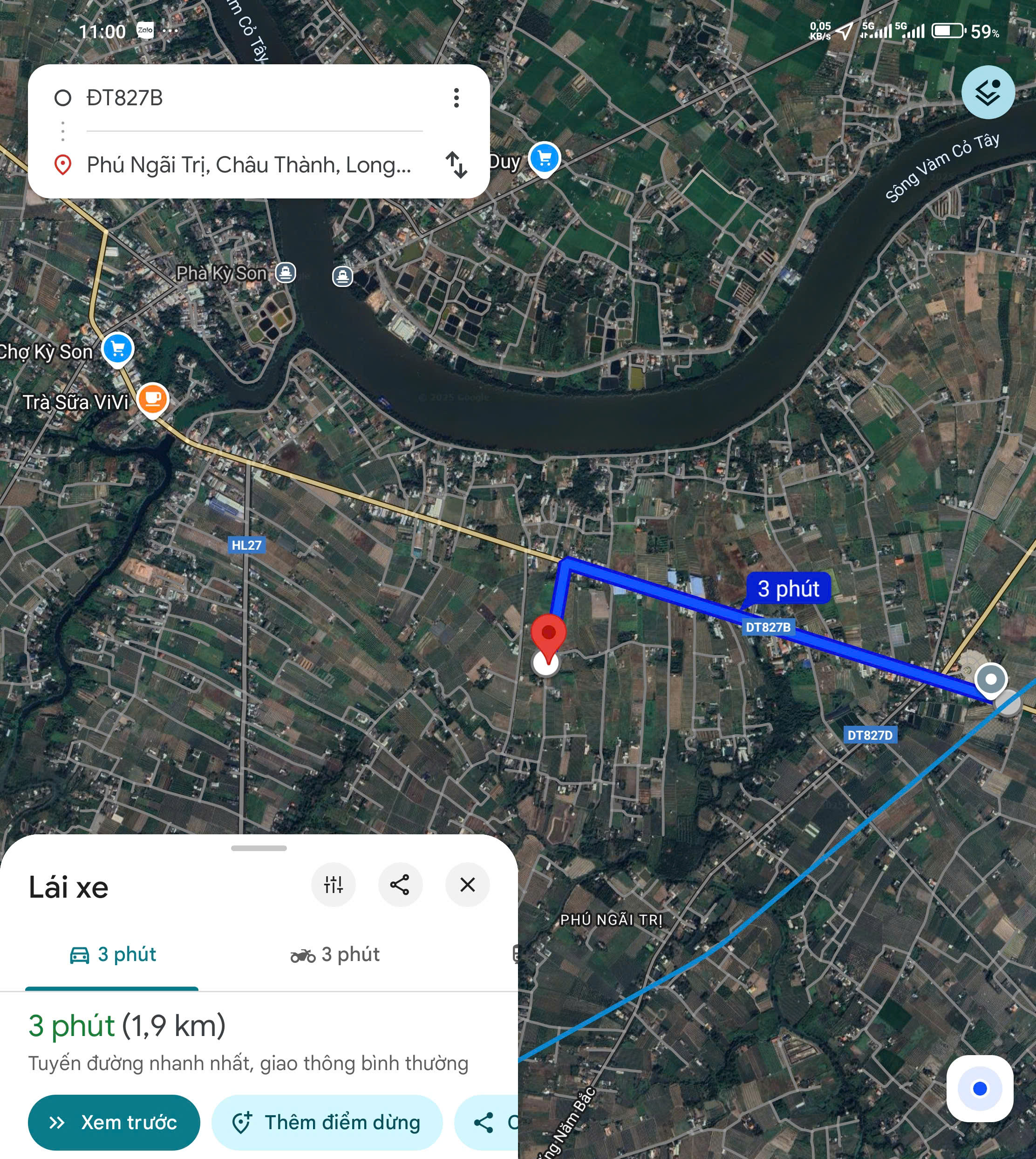Screen dimensions: 1036x1159
Task: Switch to the motorcycle 3 phút tab
Action: coord(335,954)
